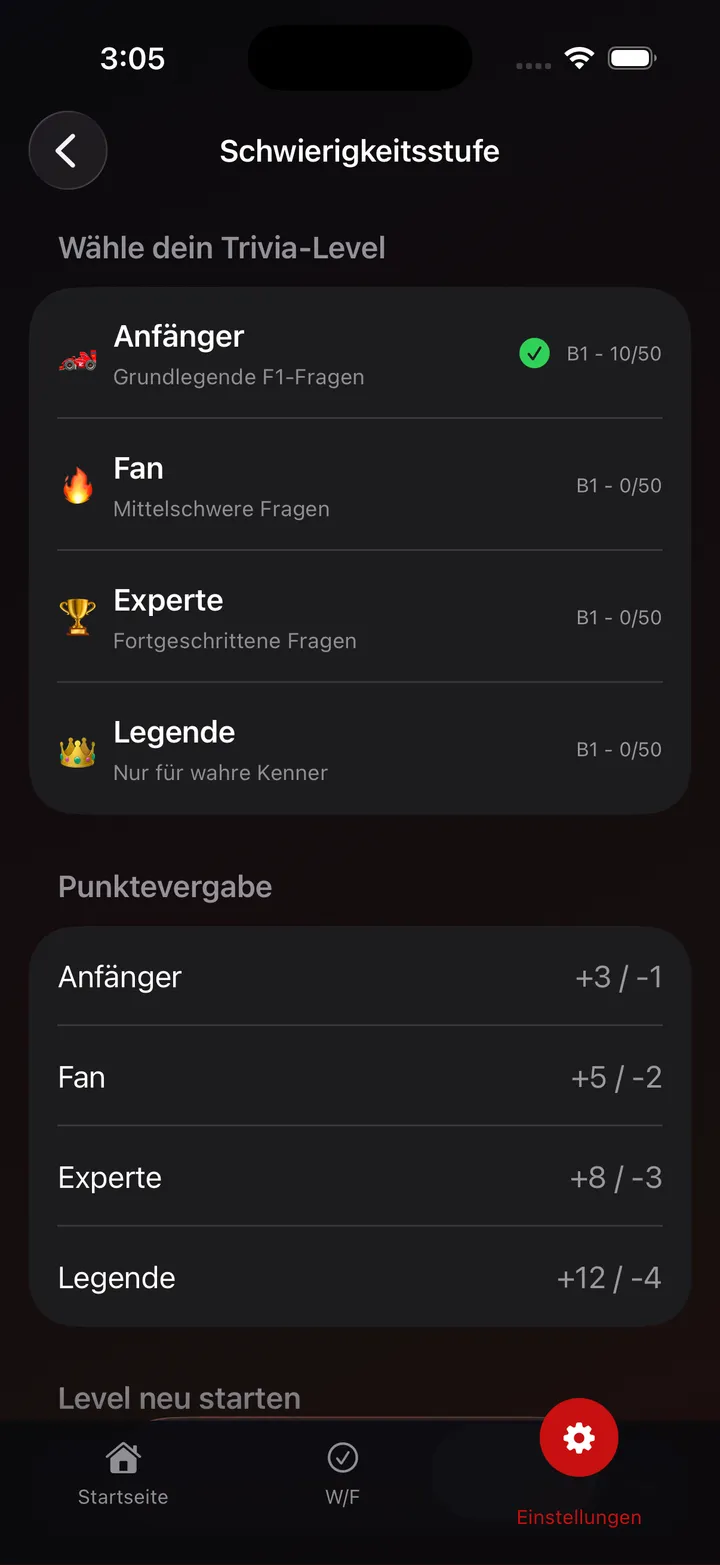
Task: Switch to the Startseite tab
Action: 123,1474
